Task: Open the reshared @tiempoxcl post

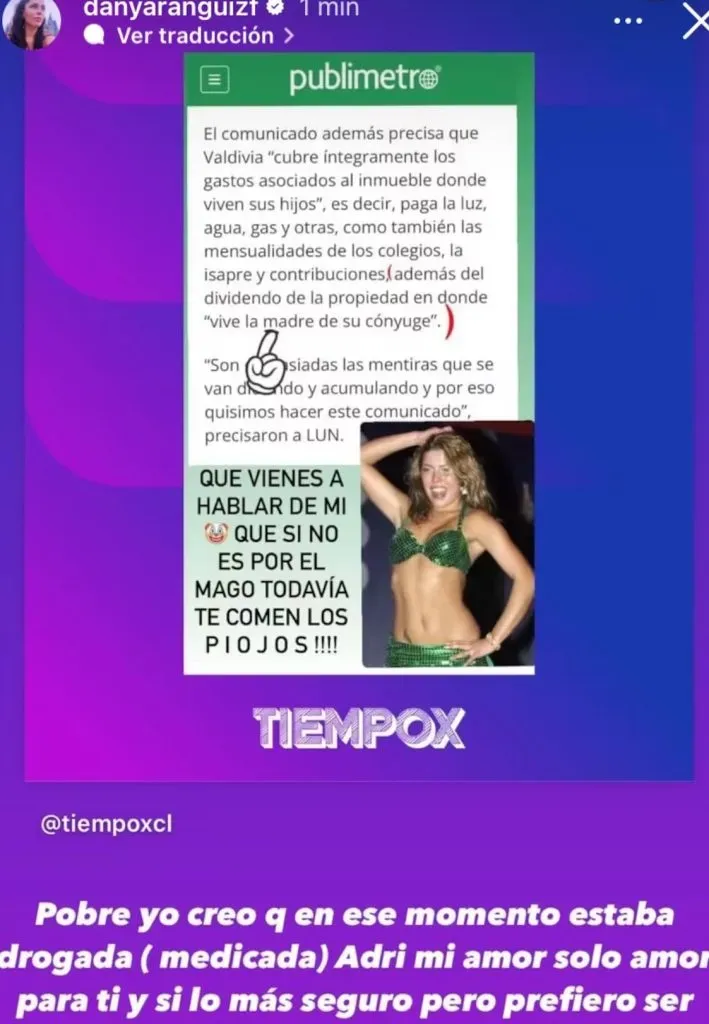Action: pyautogui.click(x=358, y=400)
